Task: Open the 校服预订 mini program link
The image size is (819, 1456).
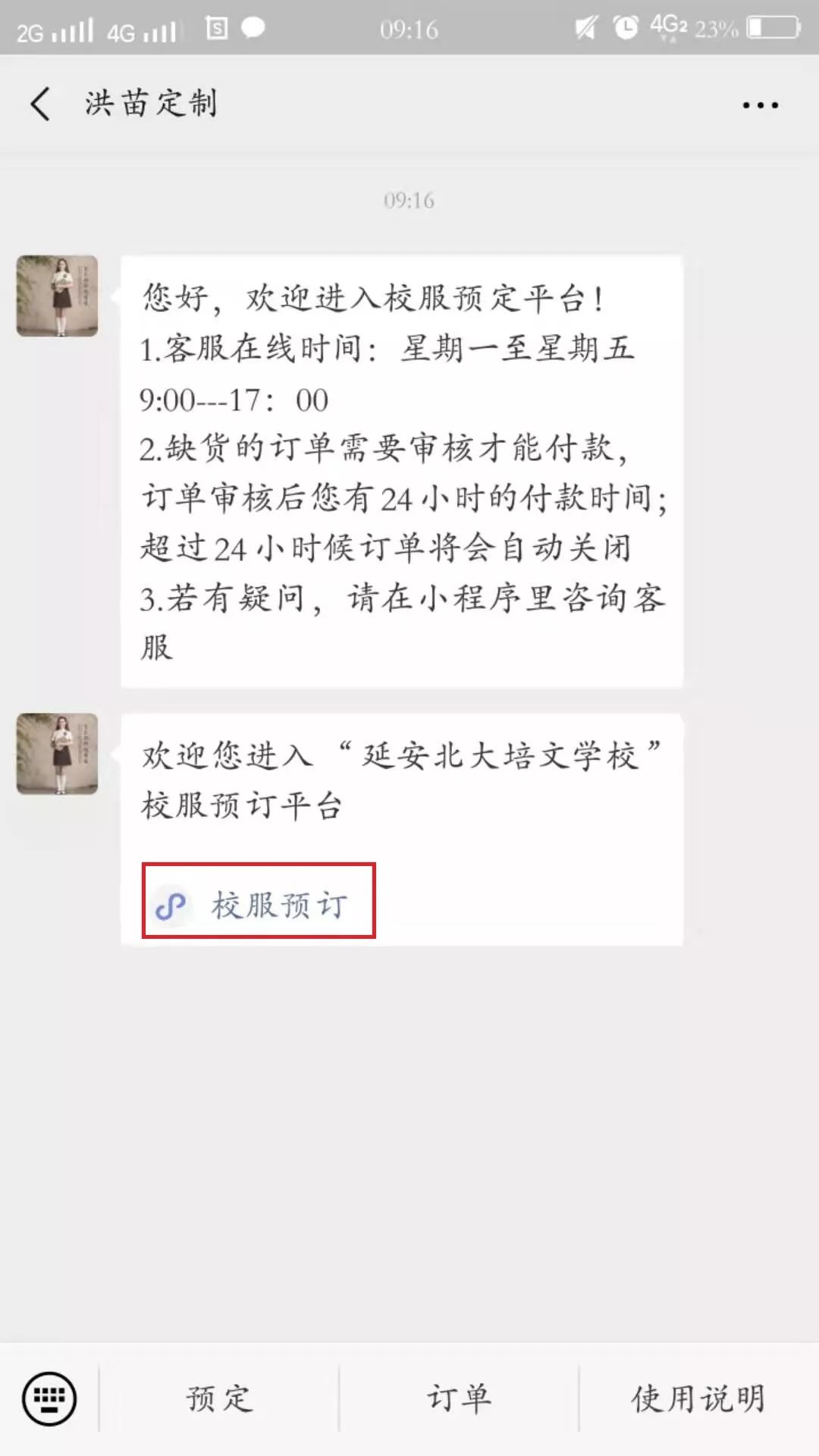Action: (259, 903)
